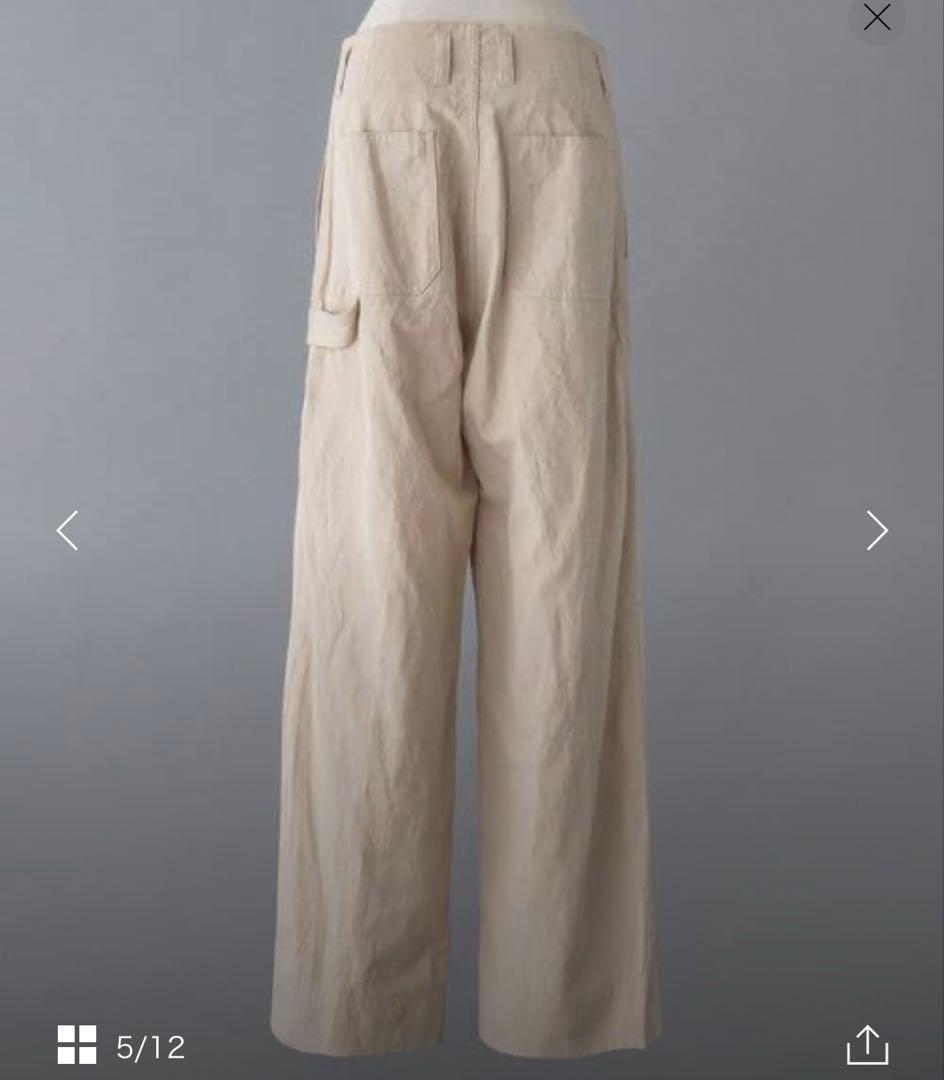Viewport: 944px width, 1080px height.
Task: Open the photo grid overview
Action: [77, 1045]
